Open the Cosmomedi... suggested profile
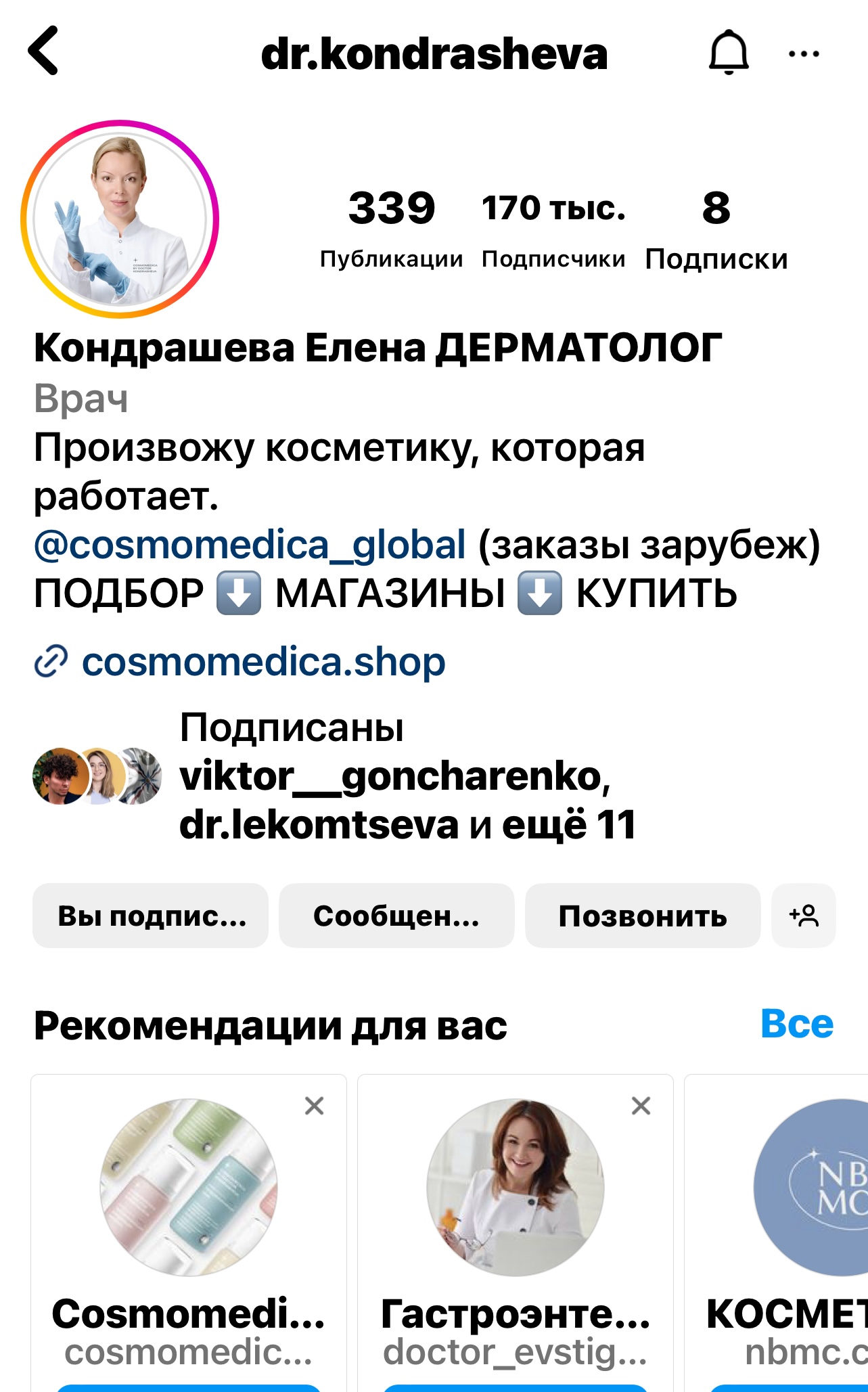Viewport: 868px width, 1392px height. click(x=189, y=1188)
